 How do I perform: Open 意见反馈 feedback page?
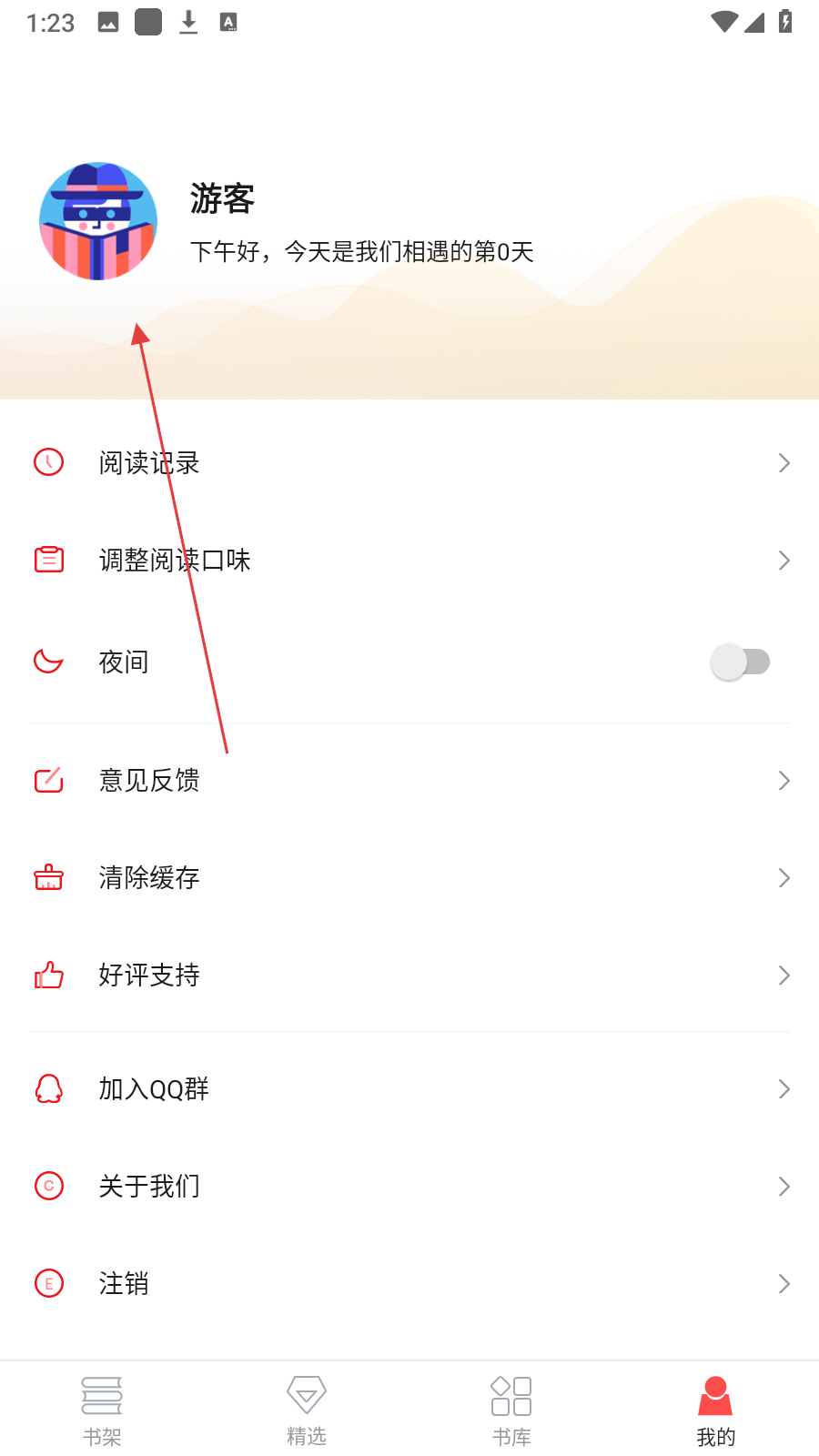click(x=409, y=781)
